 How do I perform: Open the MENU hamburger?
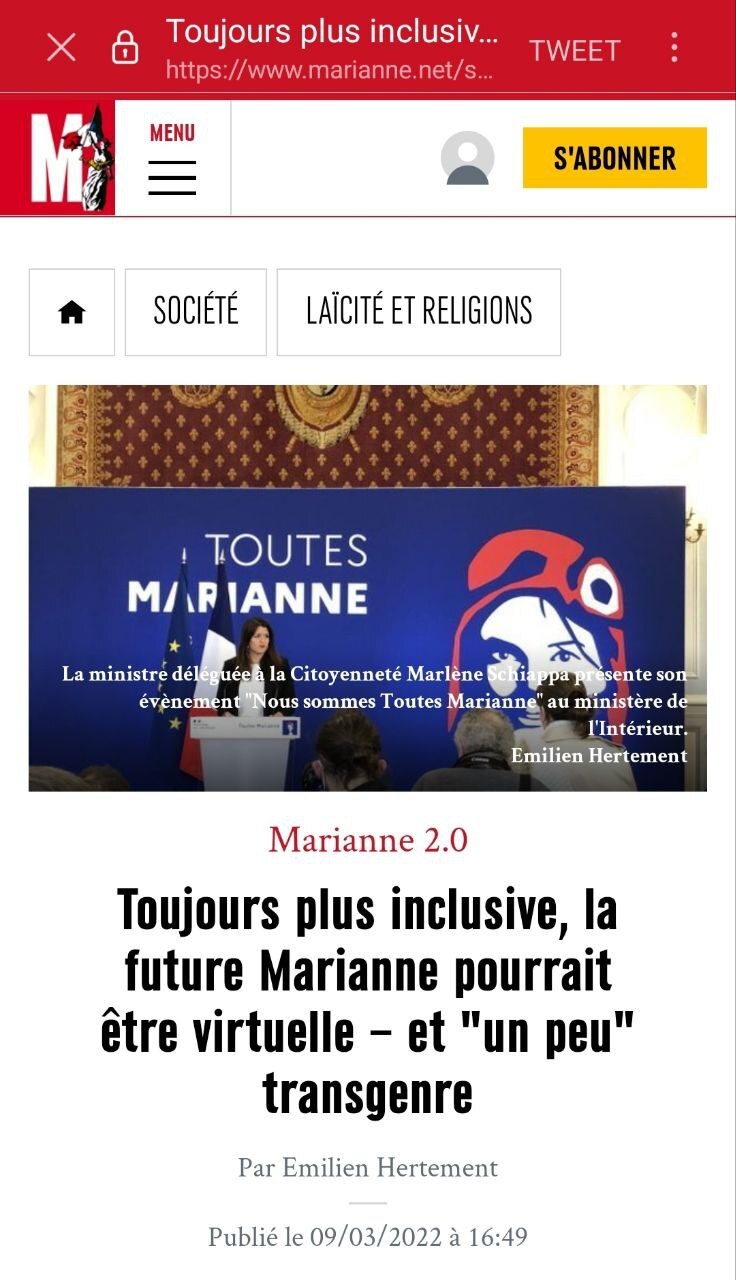point(172,158)
